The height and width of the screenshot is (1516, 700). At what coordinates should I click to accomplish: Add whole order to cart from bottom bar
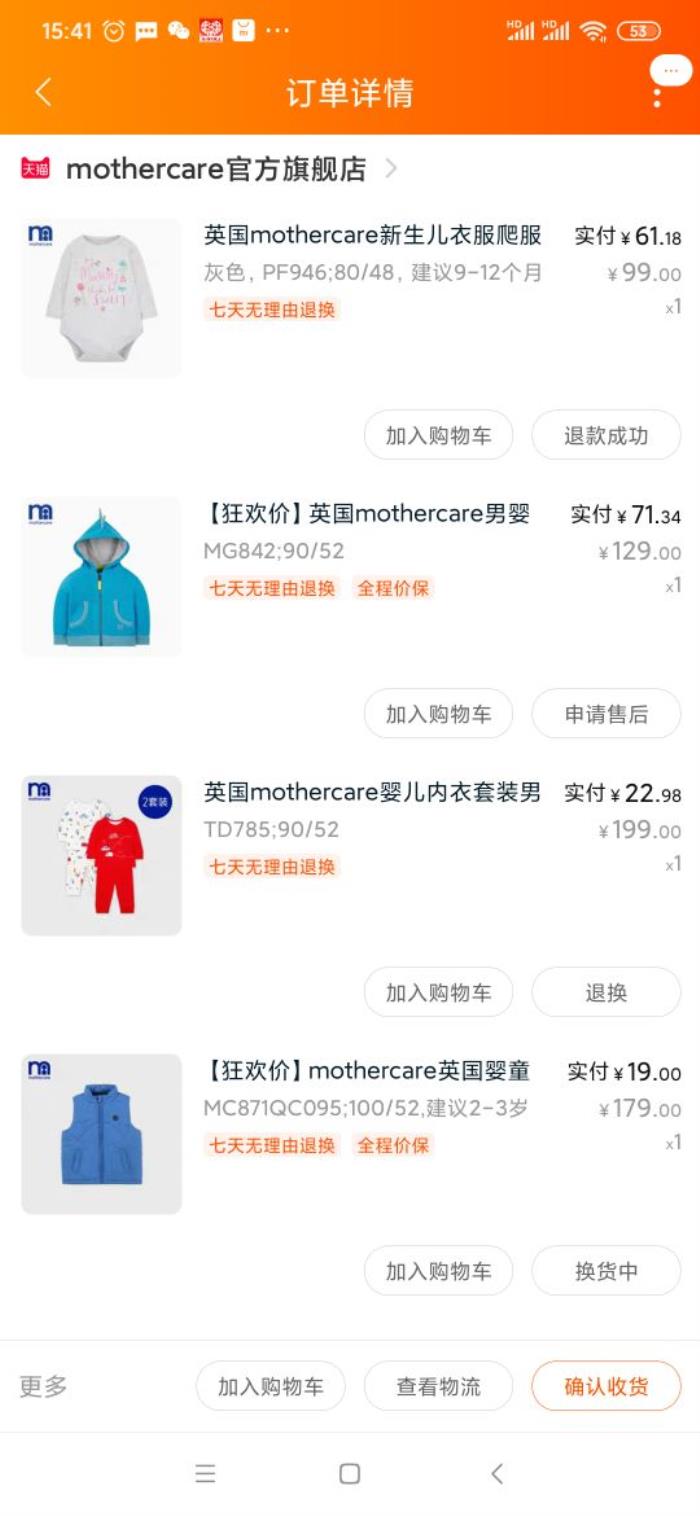point(270,1386)
